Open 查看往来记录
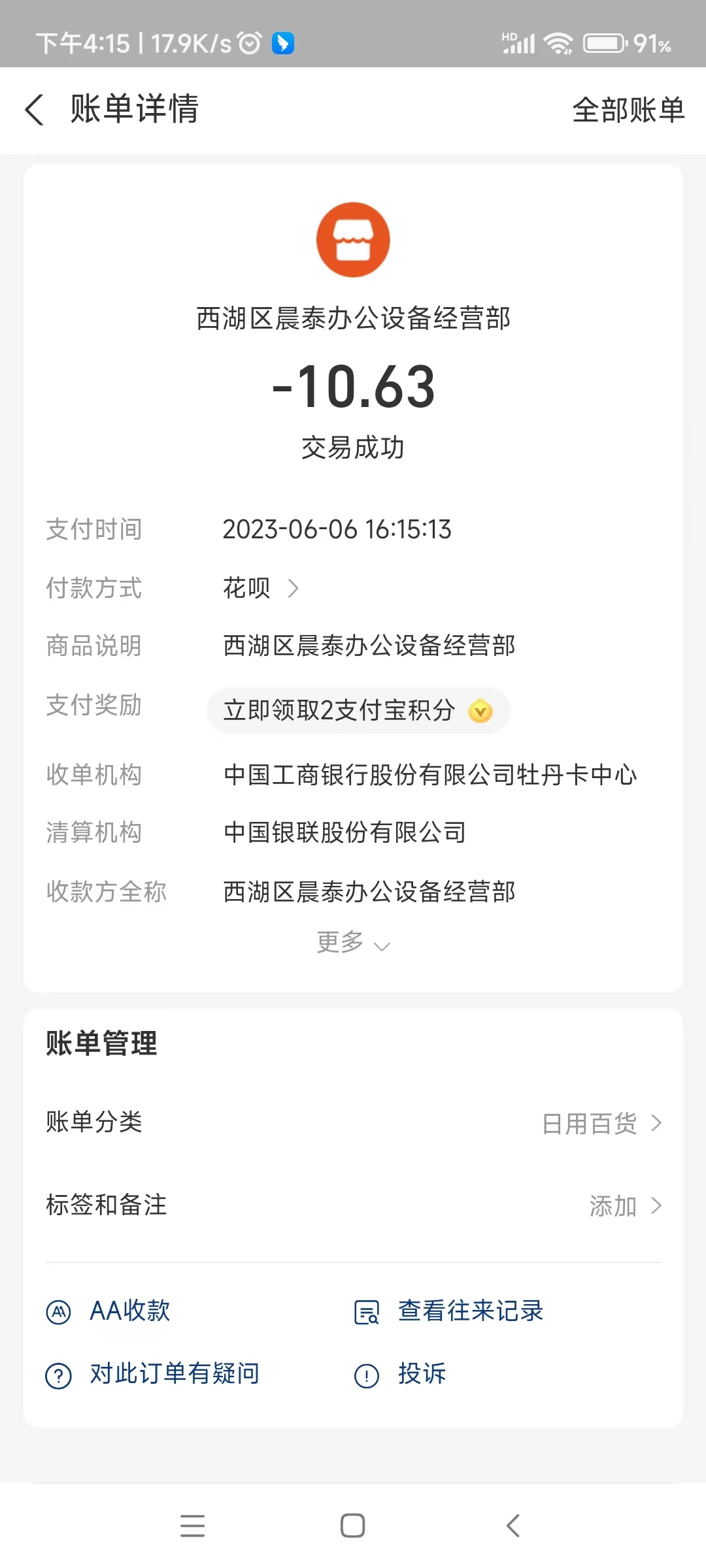This screenshot has height=1568, width=706. tap(448, 1311)
